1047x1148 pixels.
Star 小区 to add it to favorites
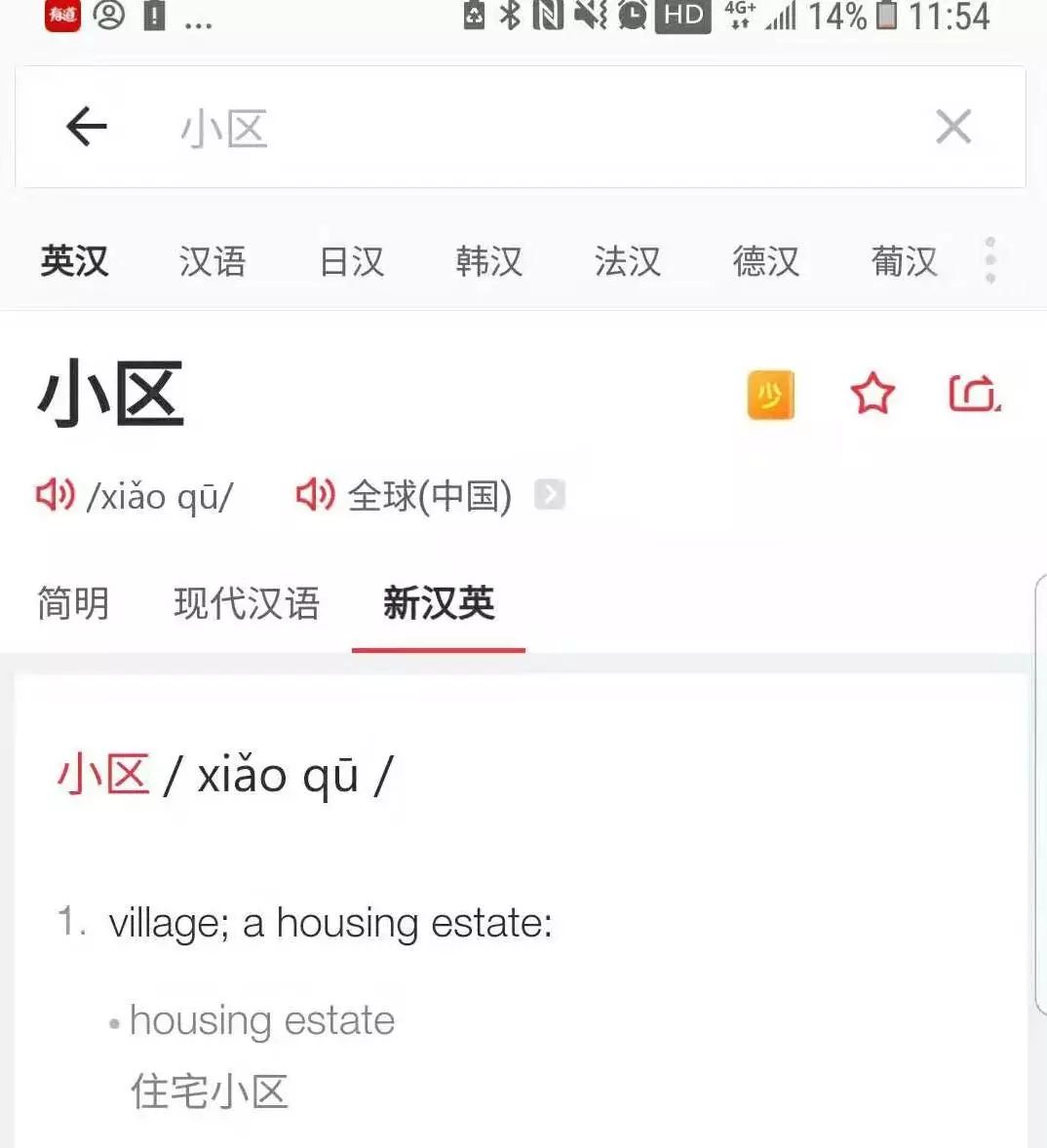pyautogui.click(x=872, y=394)
